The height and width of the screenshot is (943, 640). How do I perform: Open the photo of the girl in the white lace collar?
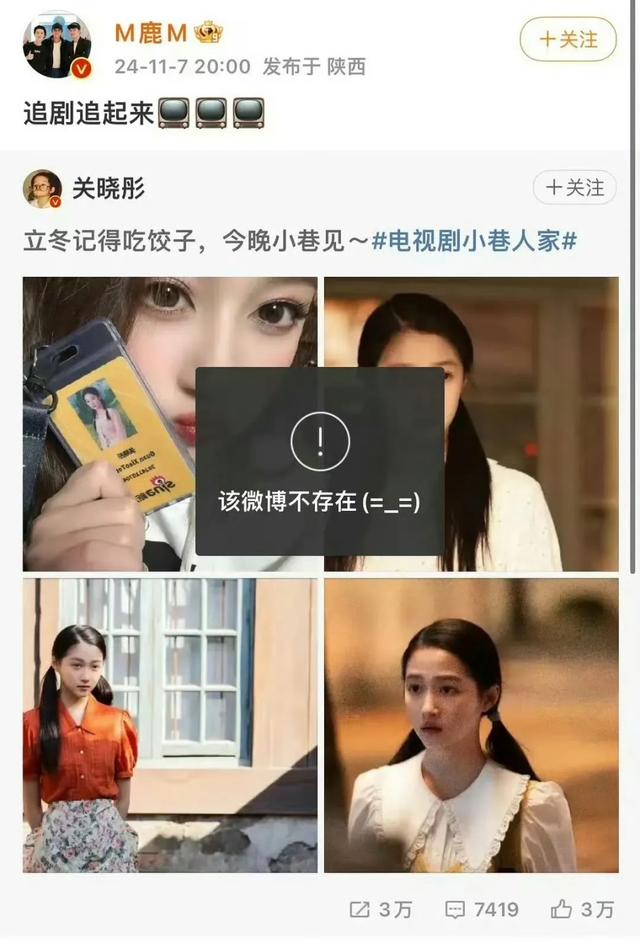(x=471, y=725)
